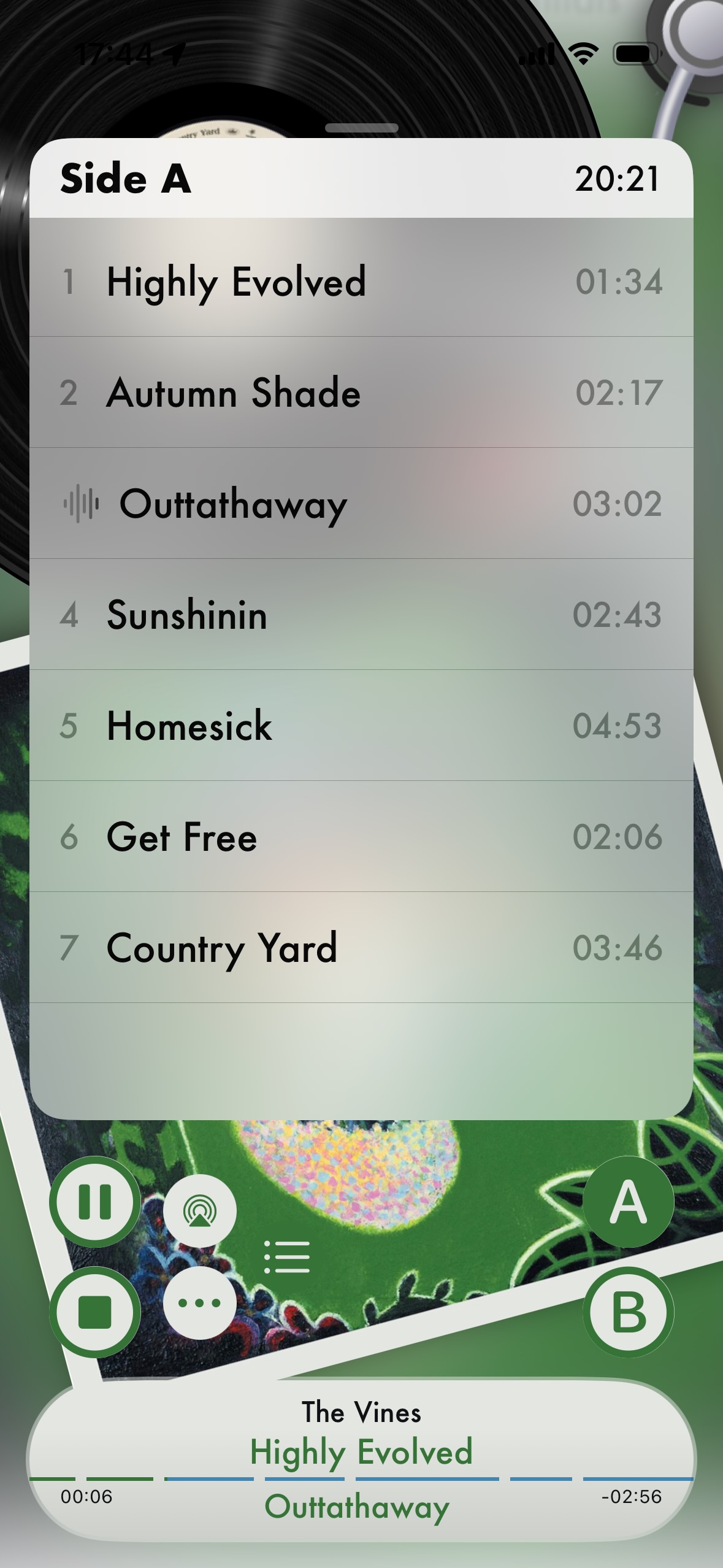Stop the record playback
Screen dimensions: 723x1568
pyautogui.click(x=95, y=1312)
